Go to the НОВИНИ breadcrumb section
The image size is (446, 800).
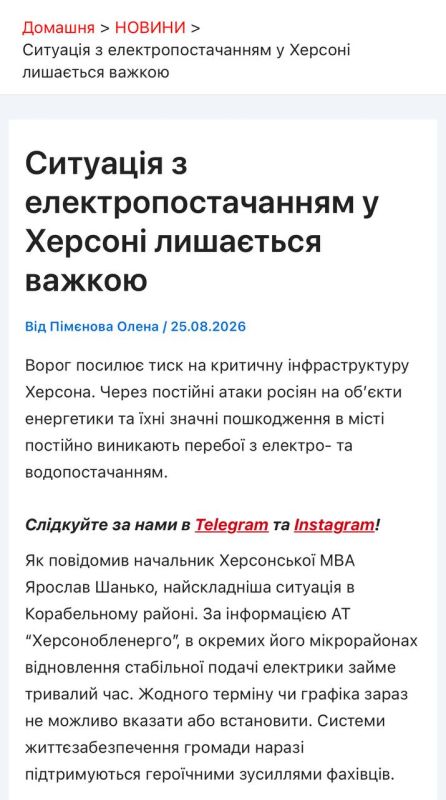point(150,28)
